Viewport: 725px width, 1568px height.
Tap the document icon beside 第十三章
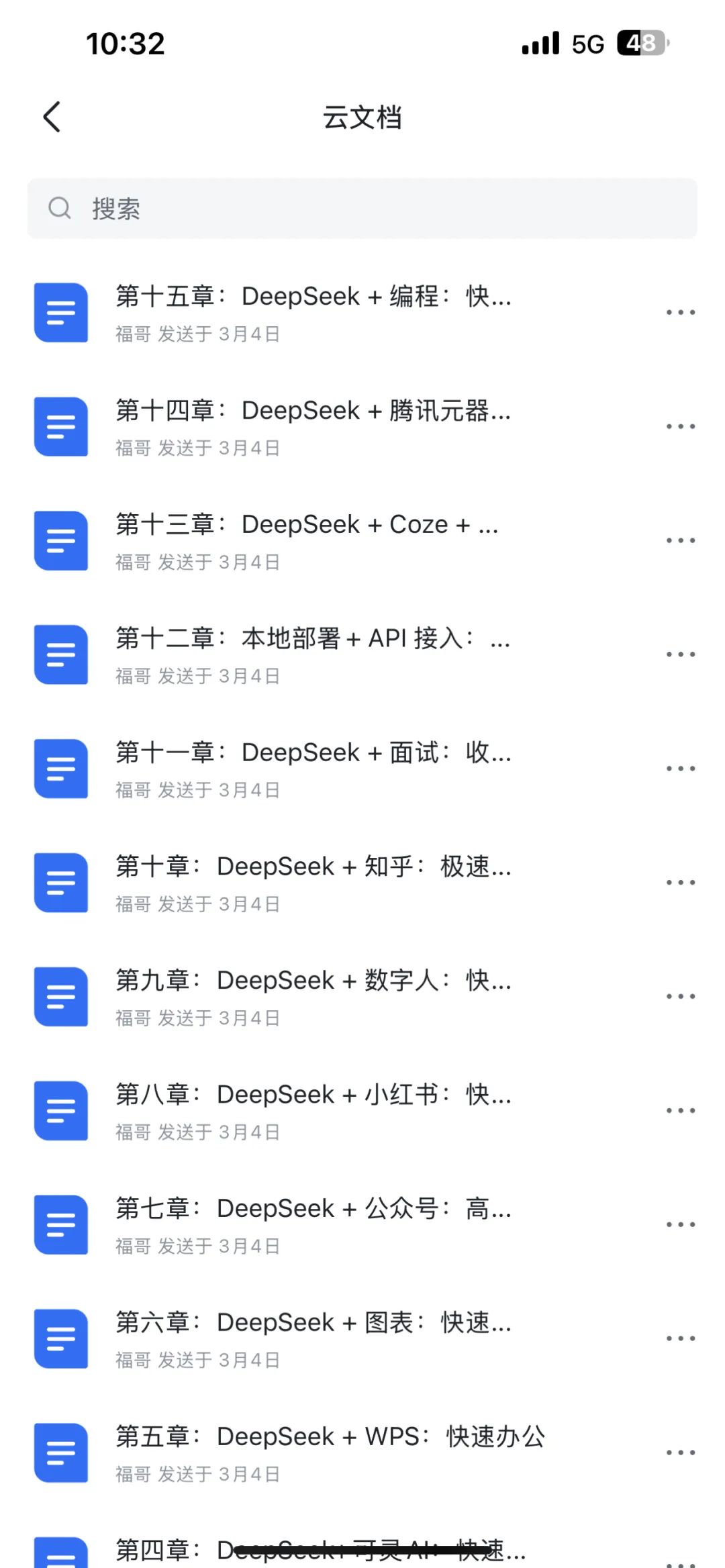tap(60, 540)
